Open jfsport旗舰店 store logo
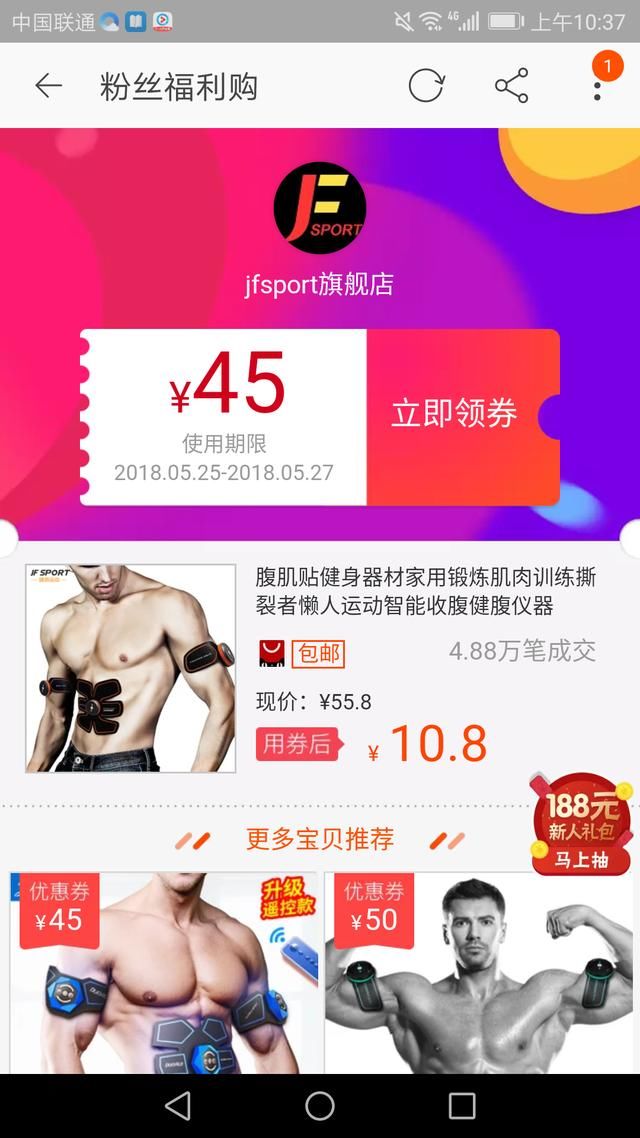The height and width of the screenshot is (1138, 640). coord(319,209)
